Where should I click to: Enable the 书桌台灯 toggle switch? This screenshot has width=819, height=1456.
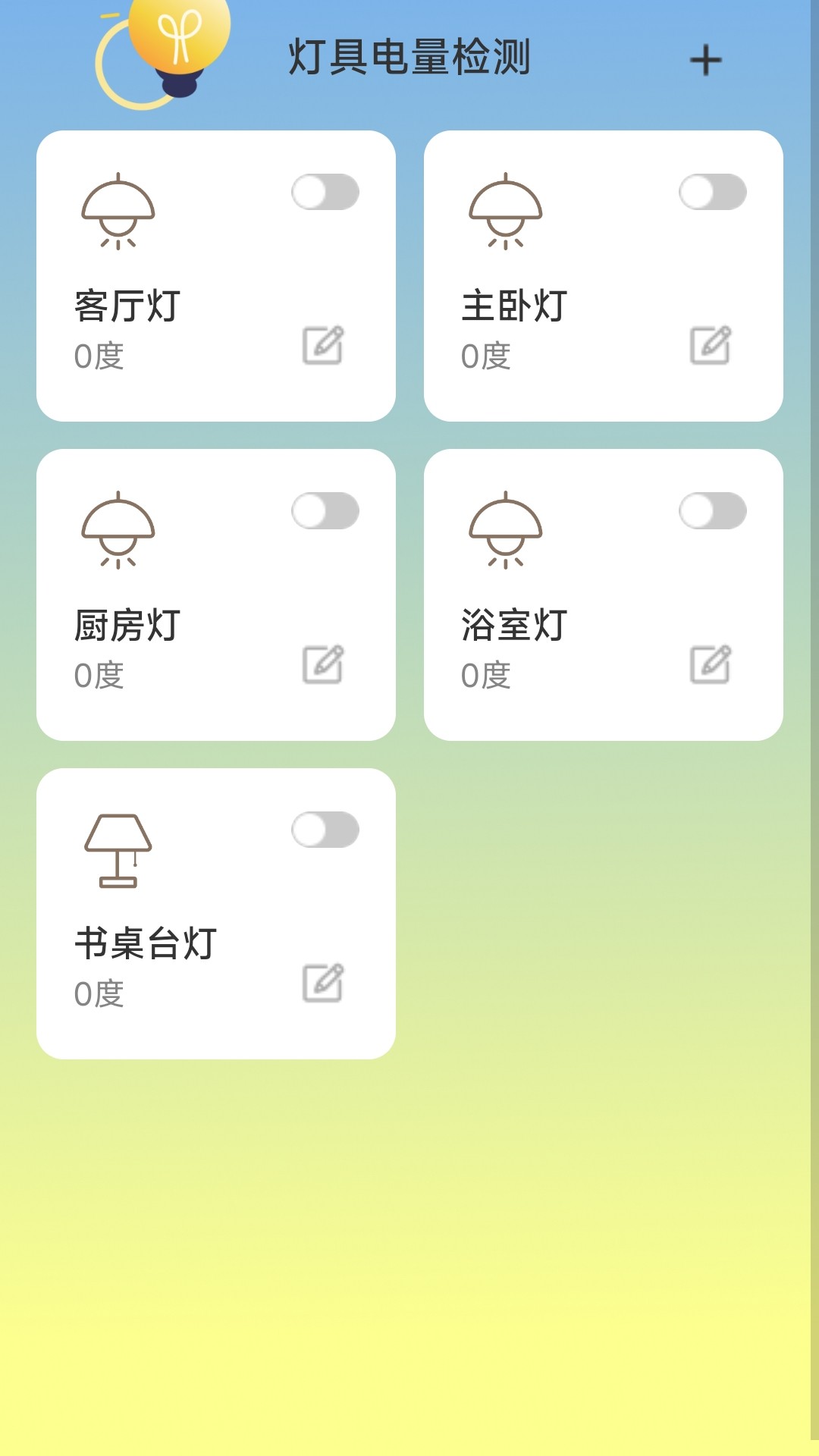point(325,831)
